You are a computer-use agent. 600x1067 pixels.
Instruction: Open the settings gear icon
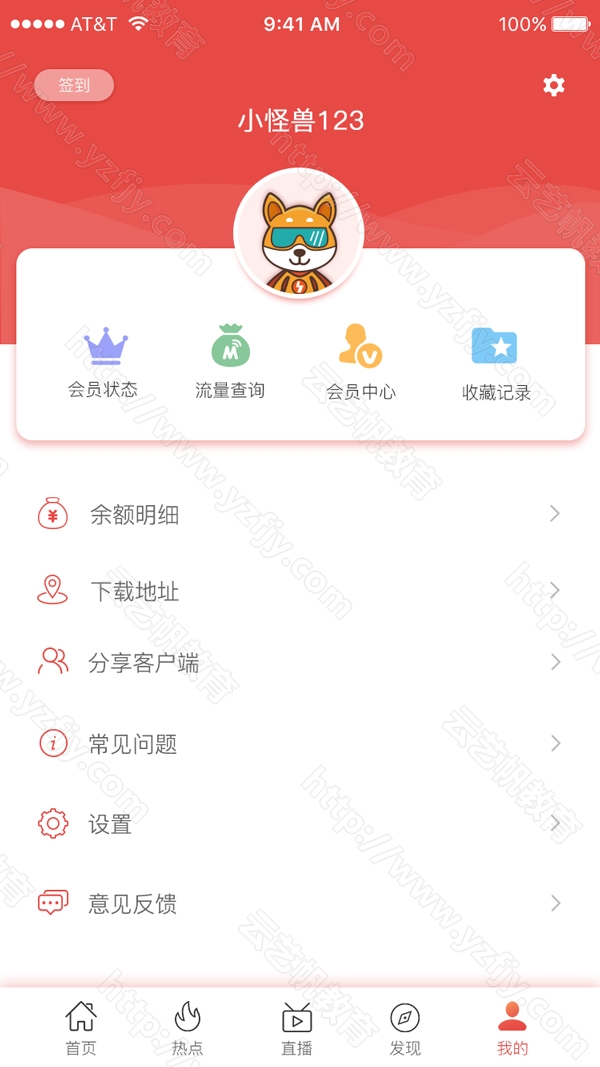pyautogui.click(x=554, y=85)
